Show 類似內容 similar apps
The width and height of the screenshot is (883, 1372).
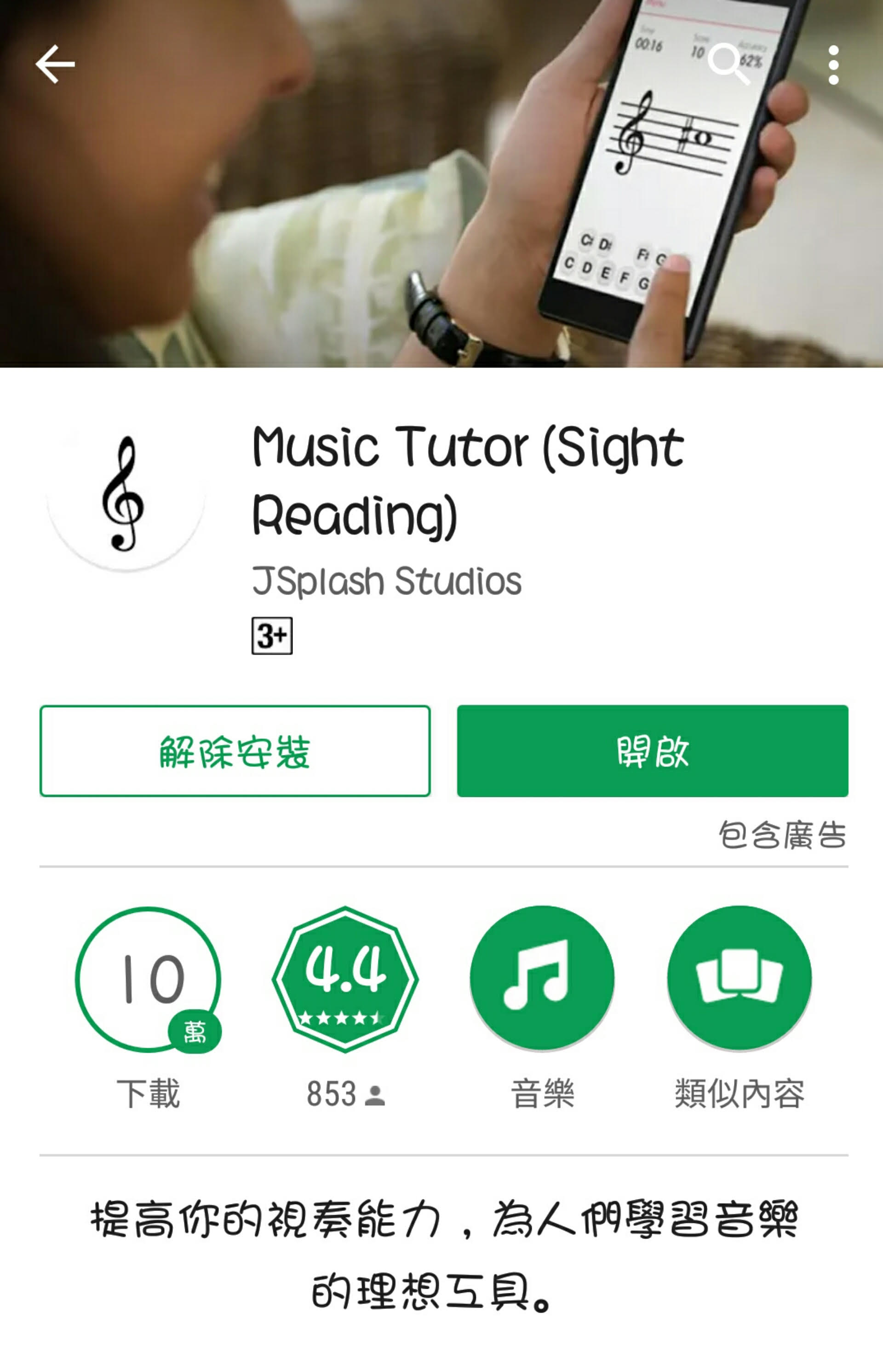pyautogui.click(x=739, y=979)
